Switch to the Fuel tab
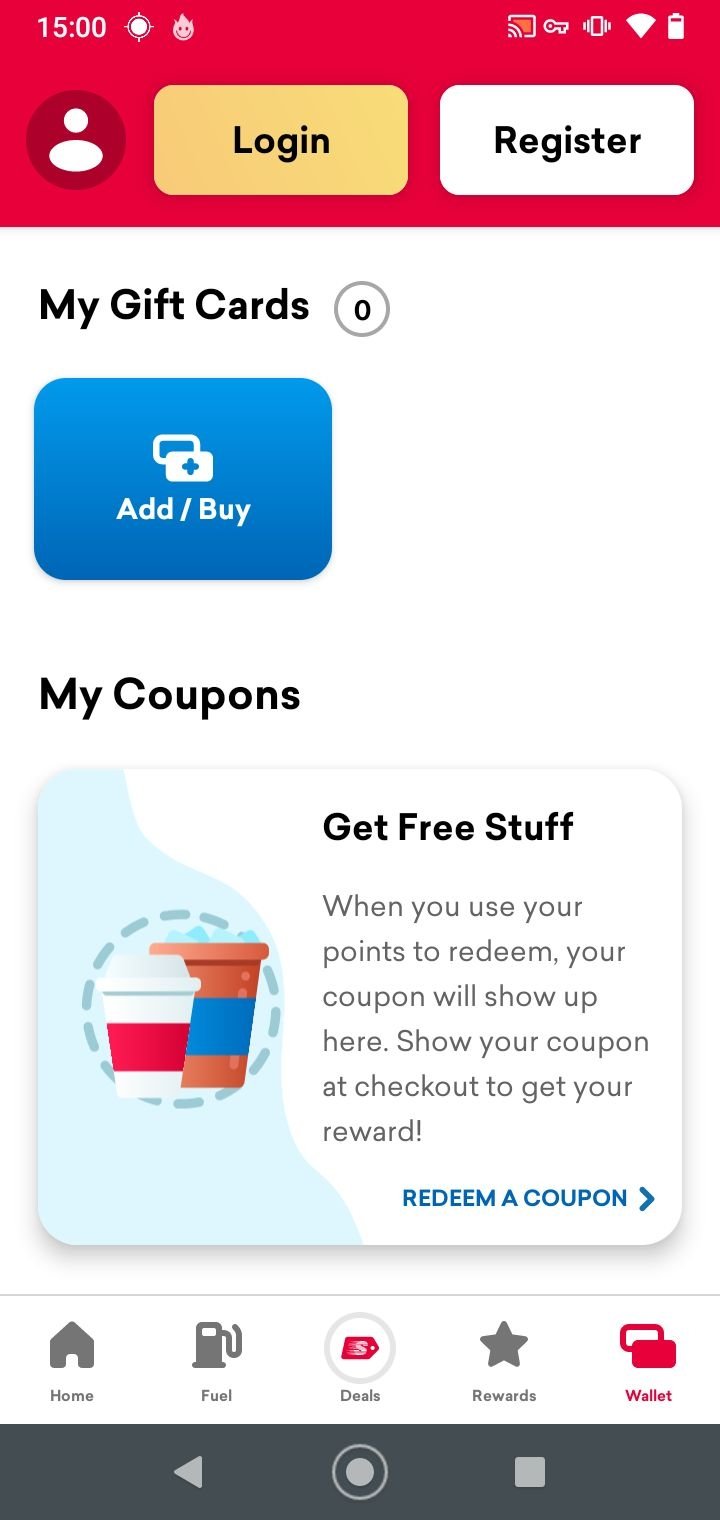The width and height of the screenshot is (720, 1520). tap(216, 1360)
